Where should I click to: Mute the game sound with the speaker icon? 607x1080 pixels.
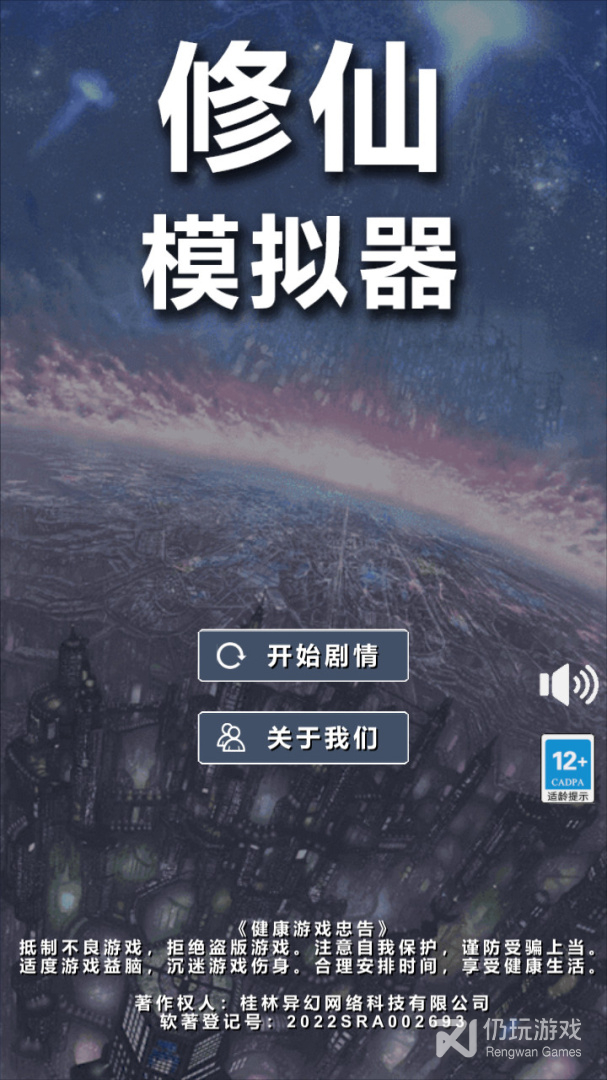(567, 685)
